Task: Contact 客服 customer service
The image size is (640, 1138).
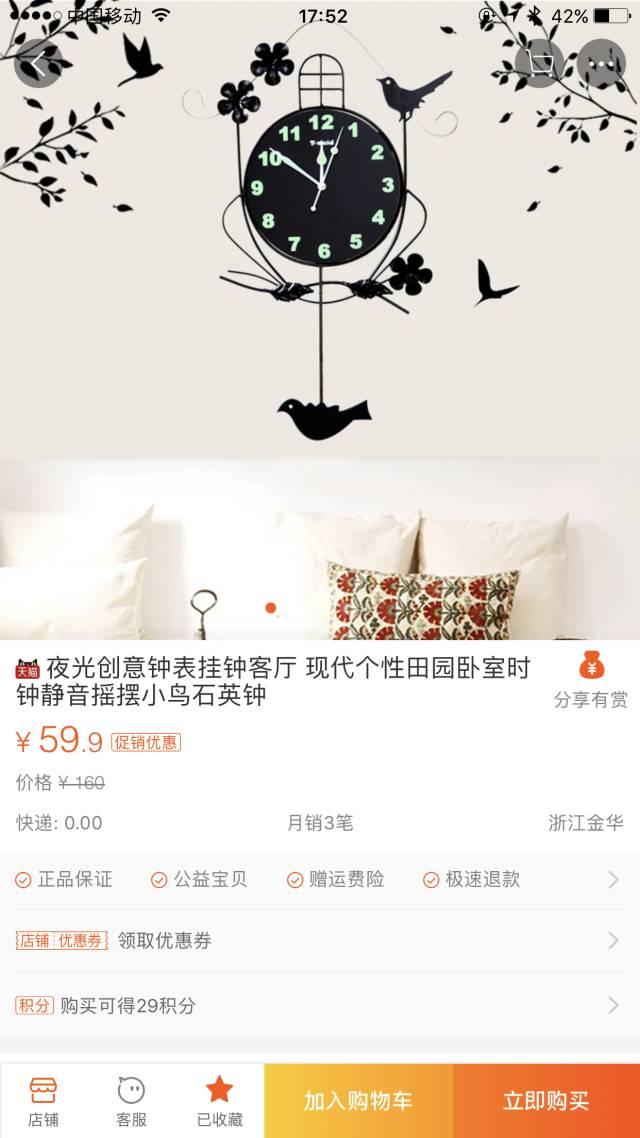Action: tap(131, 1100)
